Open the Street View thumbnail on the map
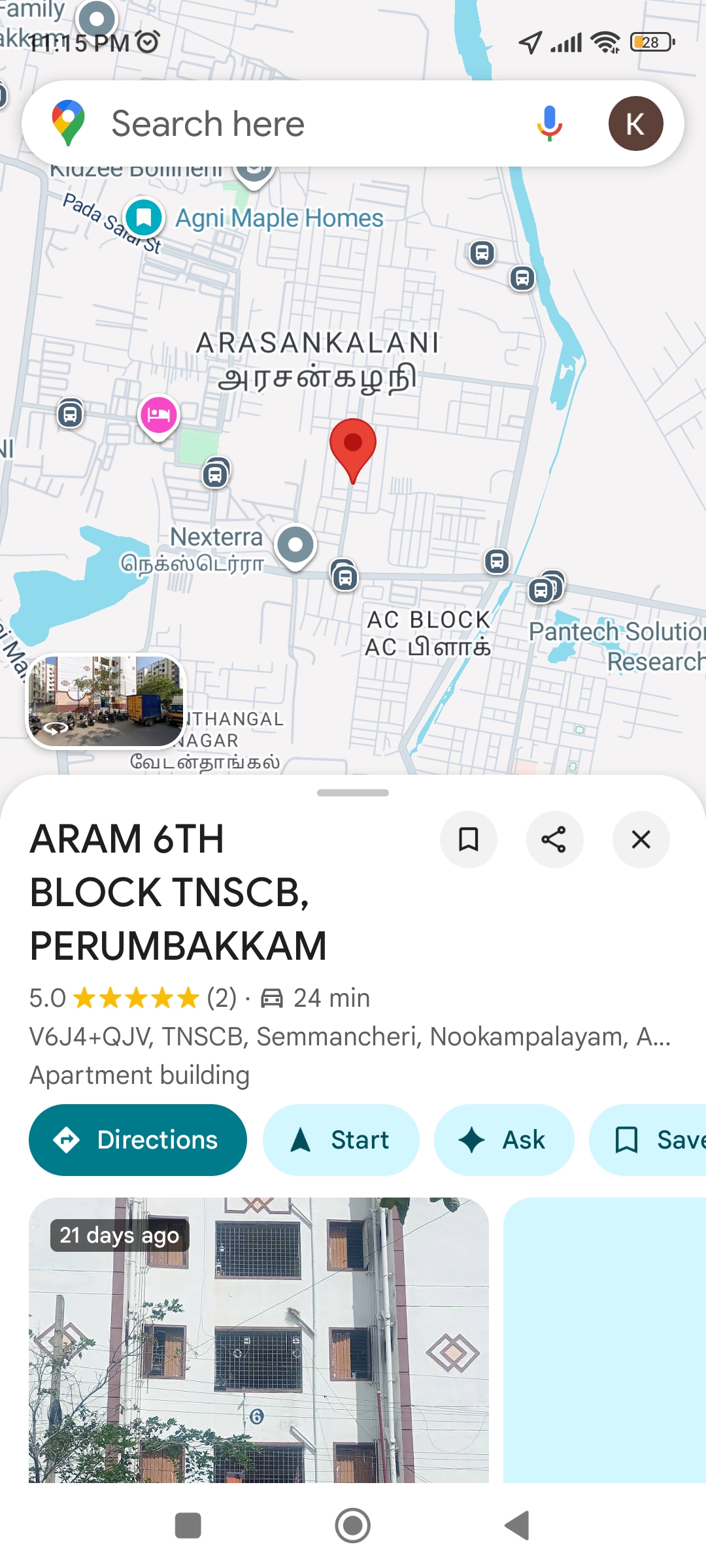The height and width of the screenshot is (1568, 706). [x=106, y=700]
